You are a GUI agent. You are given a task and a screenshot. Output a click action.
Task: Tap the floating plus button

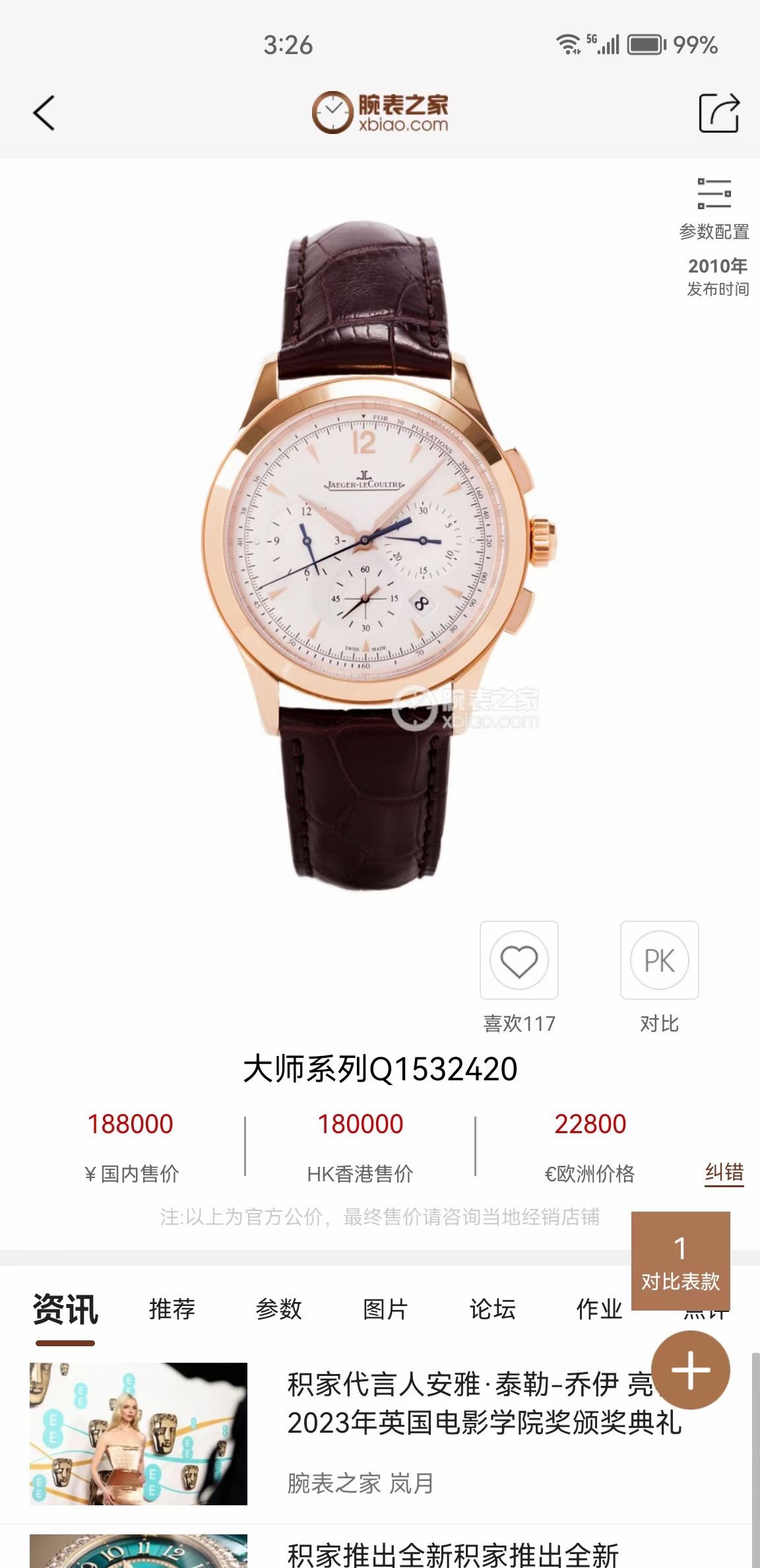[690, 1370]
